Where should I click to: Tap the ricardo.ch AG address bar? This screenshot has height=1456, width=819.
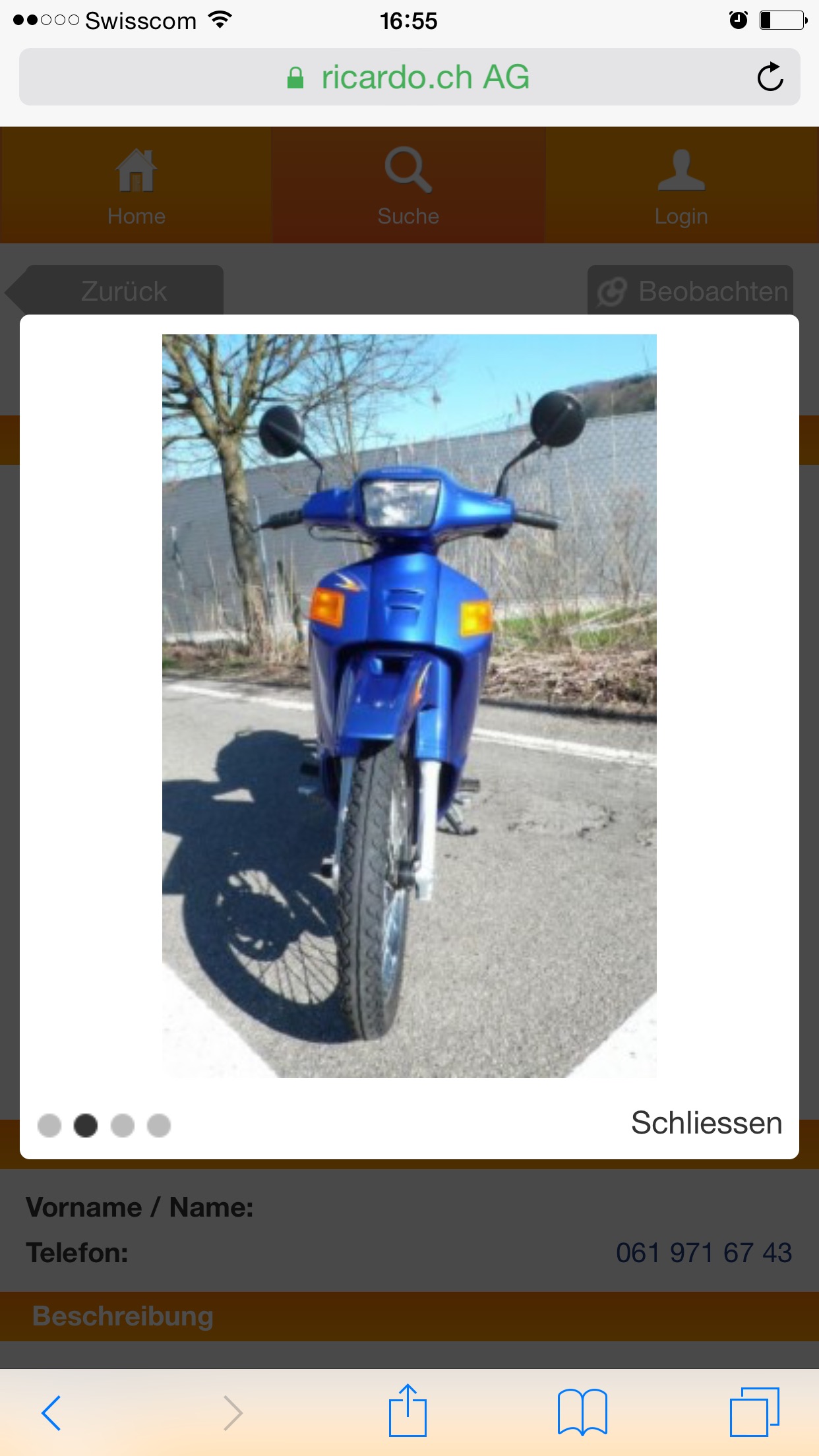pos(409,77)
